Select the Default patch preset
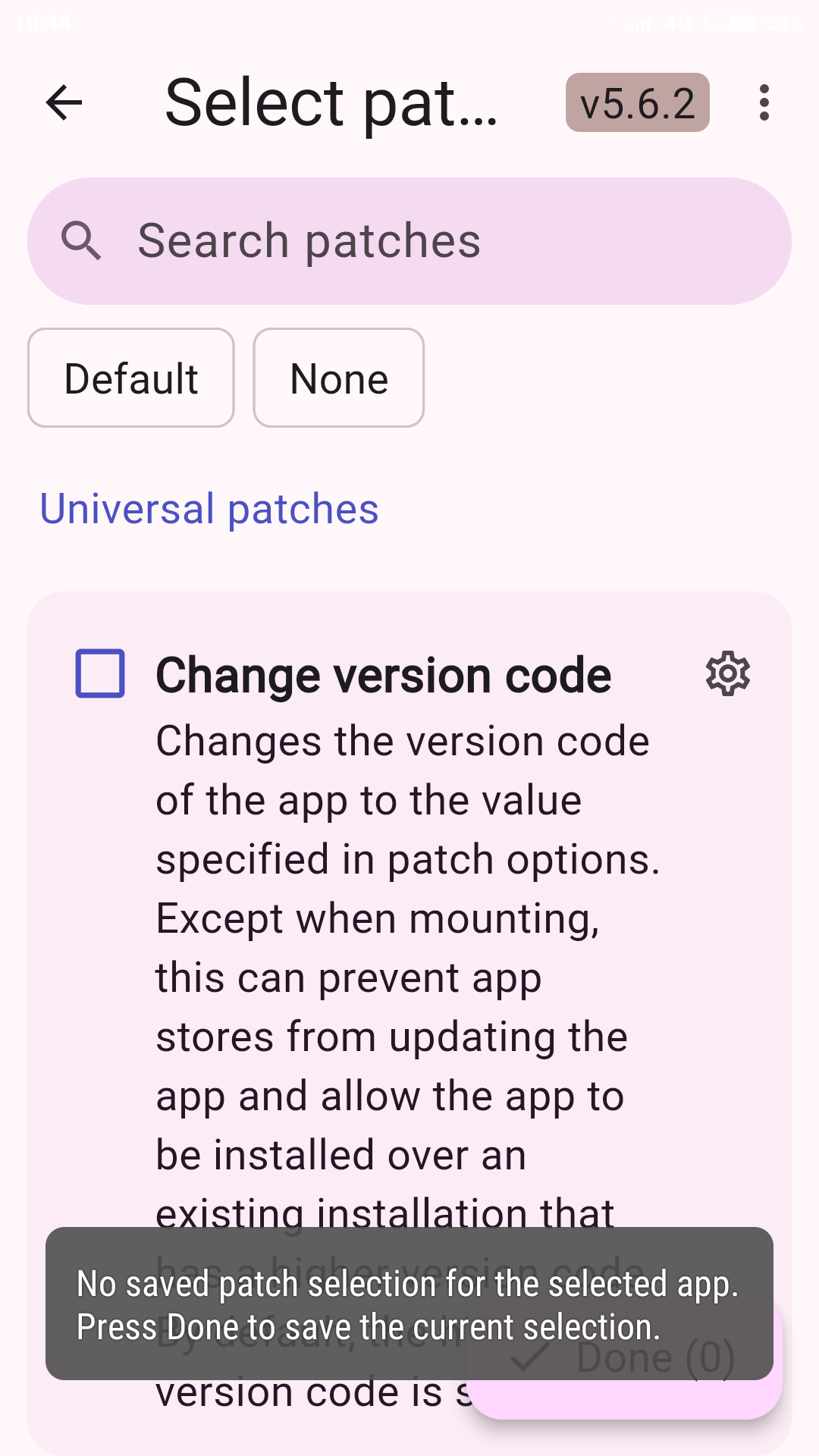This screenshot has width=819, height=1456. point(131,378)
